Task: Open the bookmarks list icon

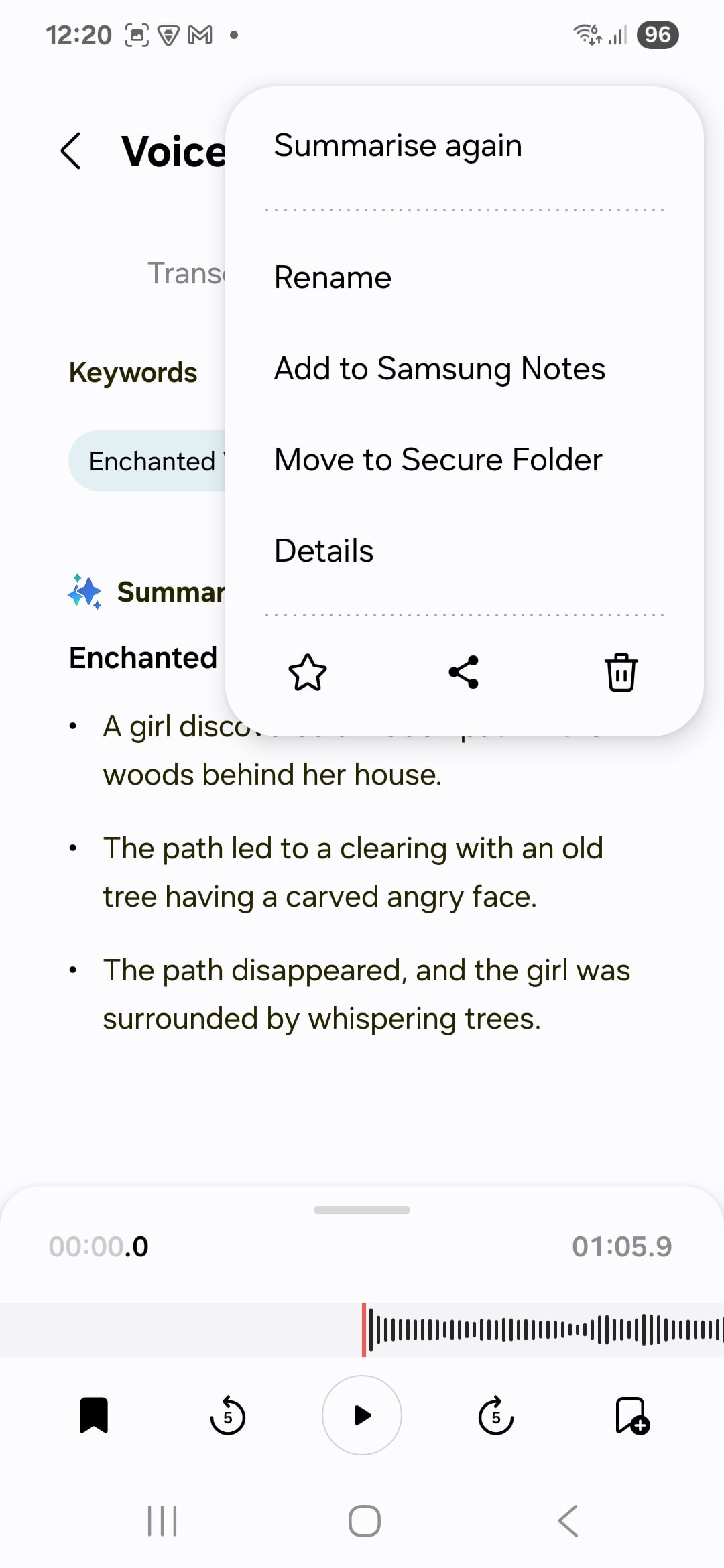Action: pyautogui.click(x=94, y=1415)
